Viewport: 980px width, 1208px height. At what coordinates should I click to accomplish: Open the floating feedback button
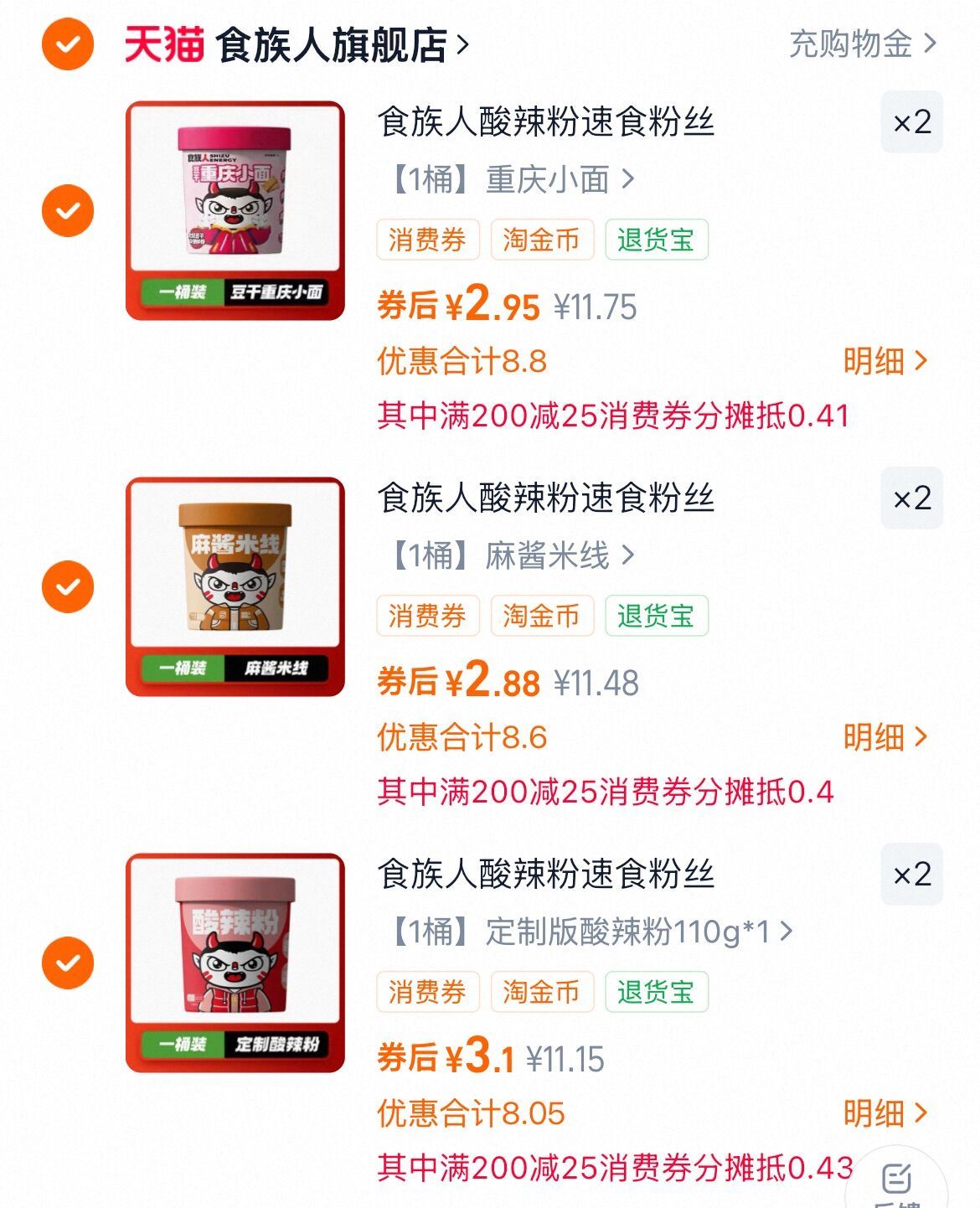pos(896,1181)
